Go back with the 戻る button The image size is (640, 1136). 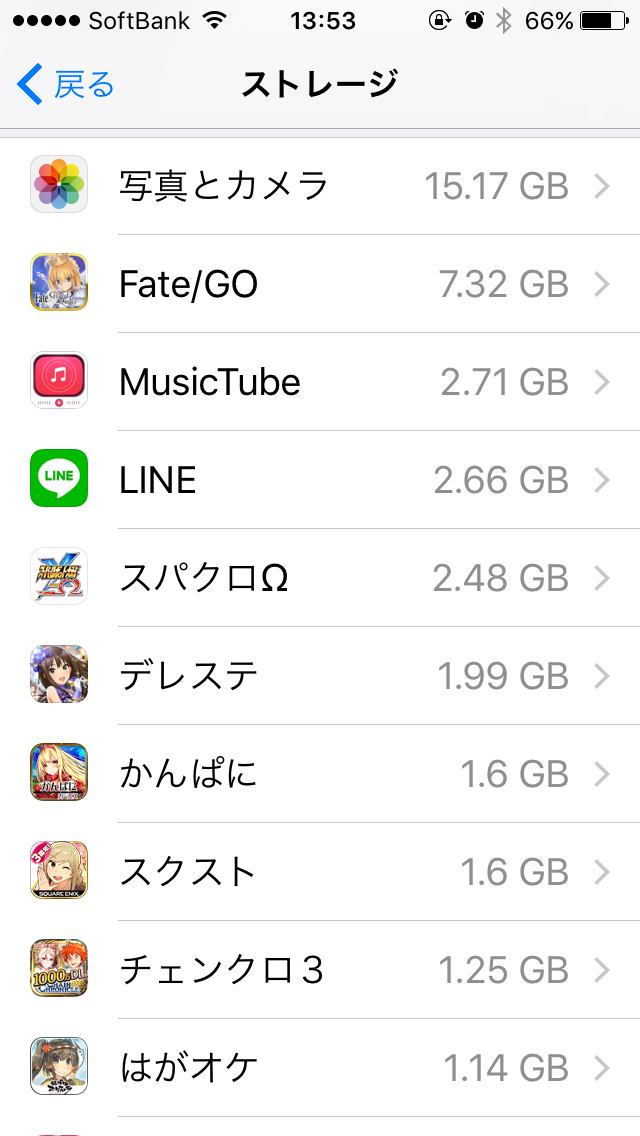pyautogui.click(x=66, y=85)
